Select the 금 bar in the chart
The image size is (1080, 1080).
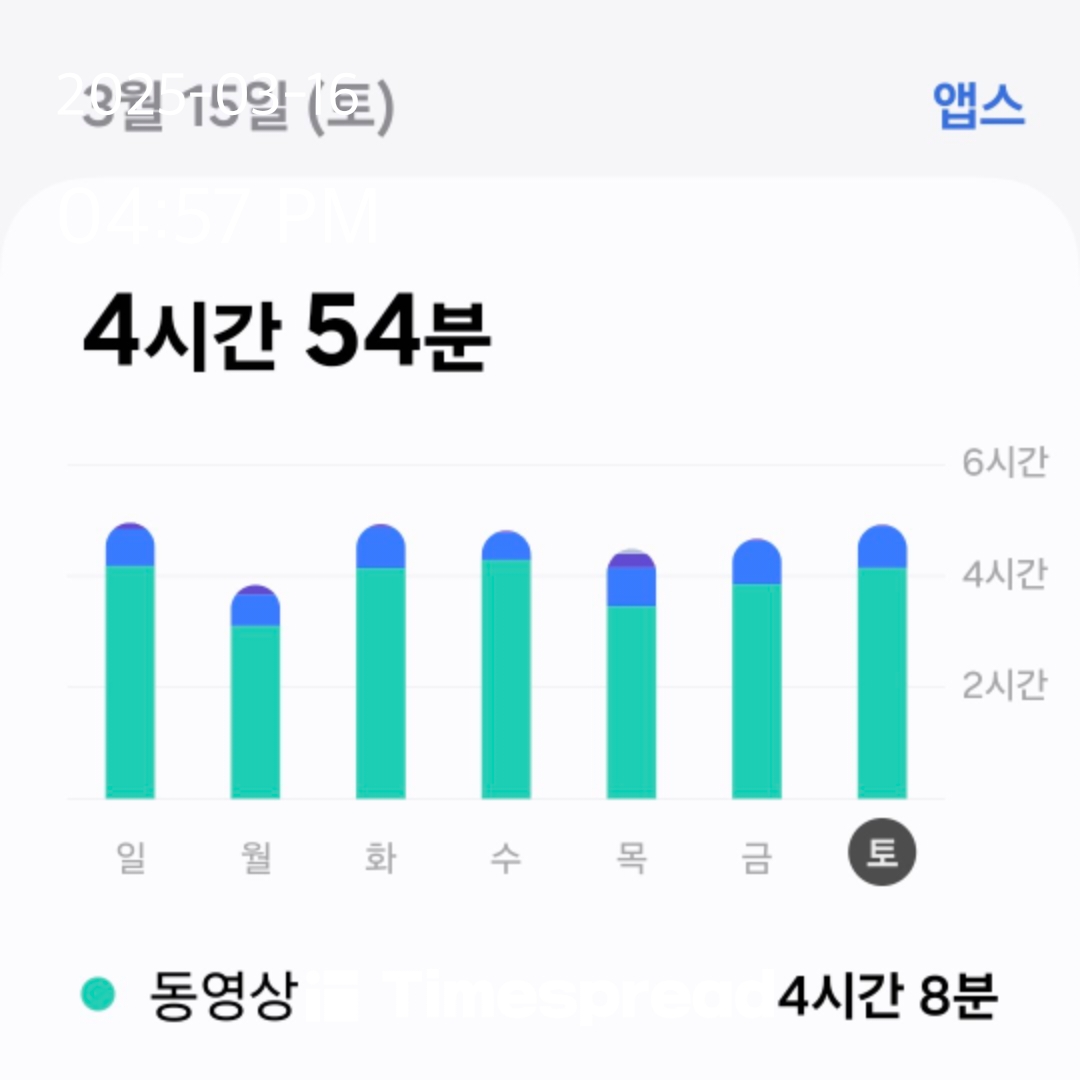point(757,669)
